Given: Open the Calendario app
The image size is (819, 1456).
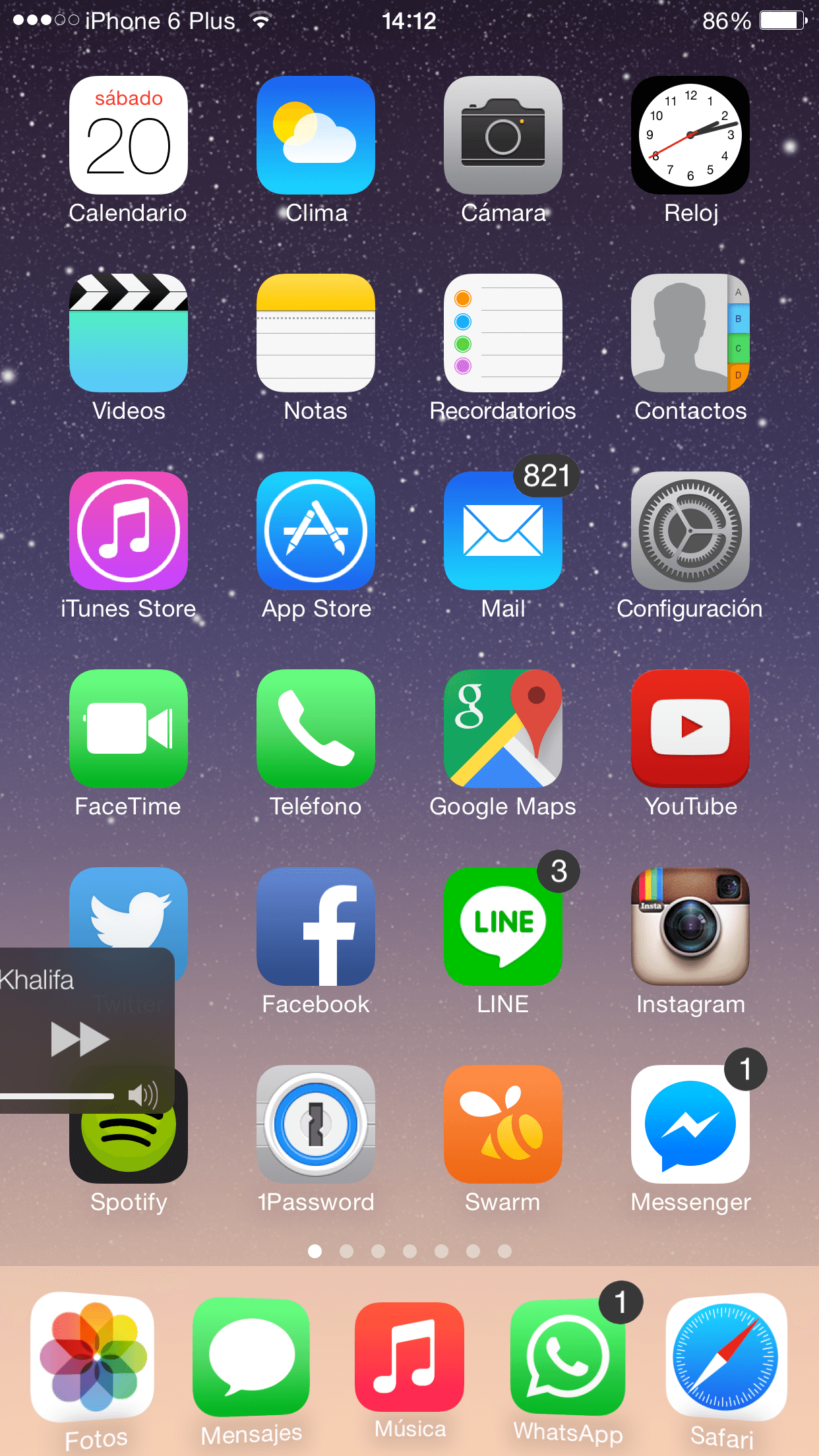Looking at the screenshot, I should pyautogui.click(x=129, y=135).
